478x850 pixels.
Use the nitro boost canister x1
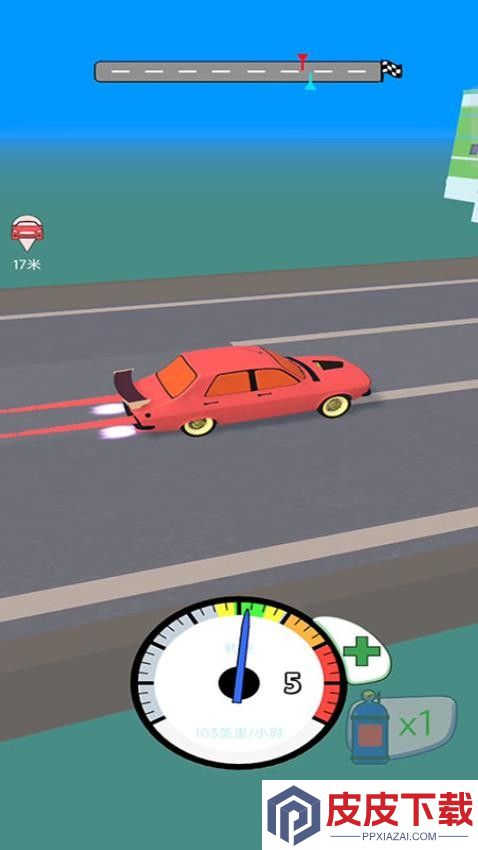pos(402,727)
